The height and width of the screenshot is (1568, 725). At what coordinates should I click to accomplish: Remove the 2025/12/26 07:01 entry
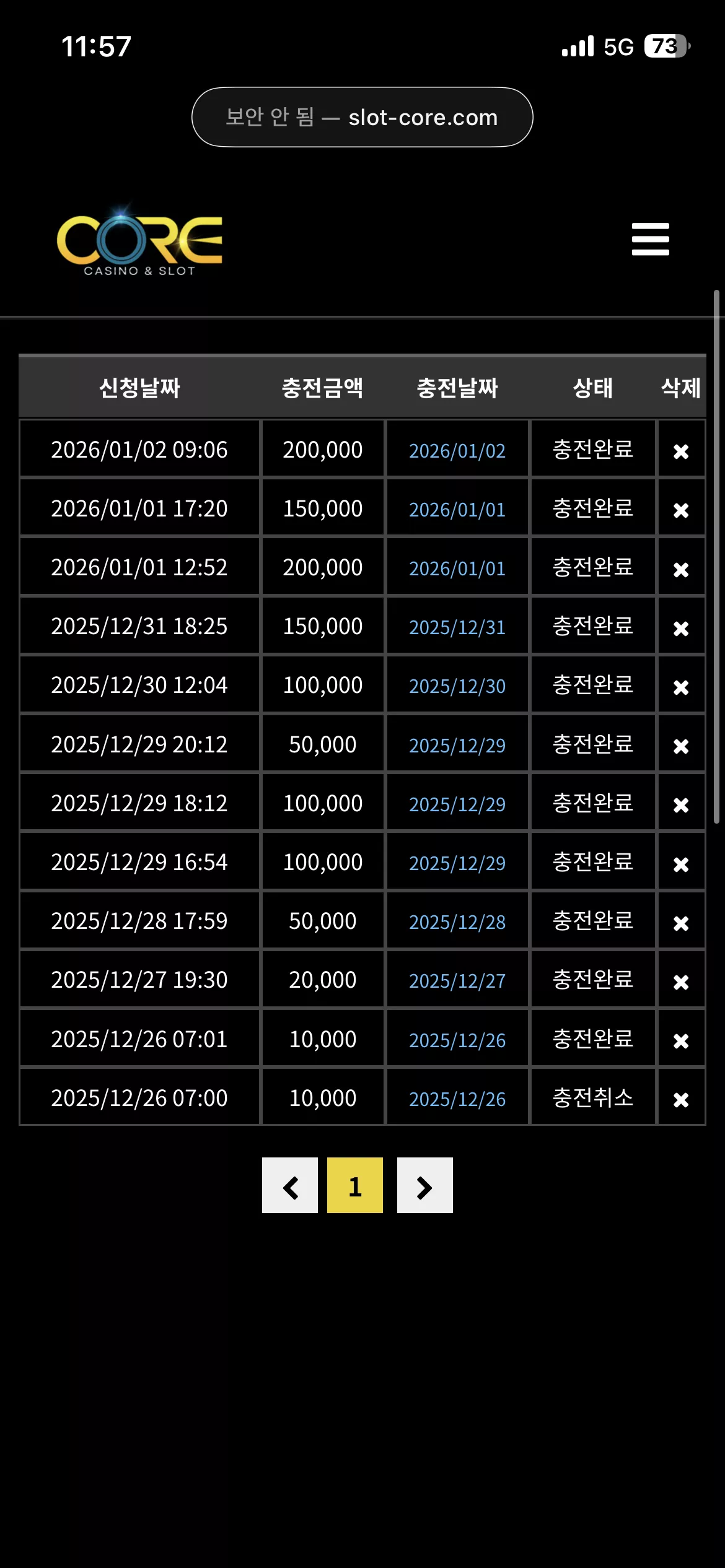(x=681, y=1041)
